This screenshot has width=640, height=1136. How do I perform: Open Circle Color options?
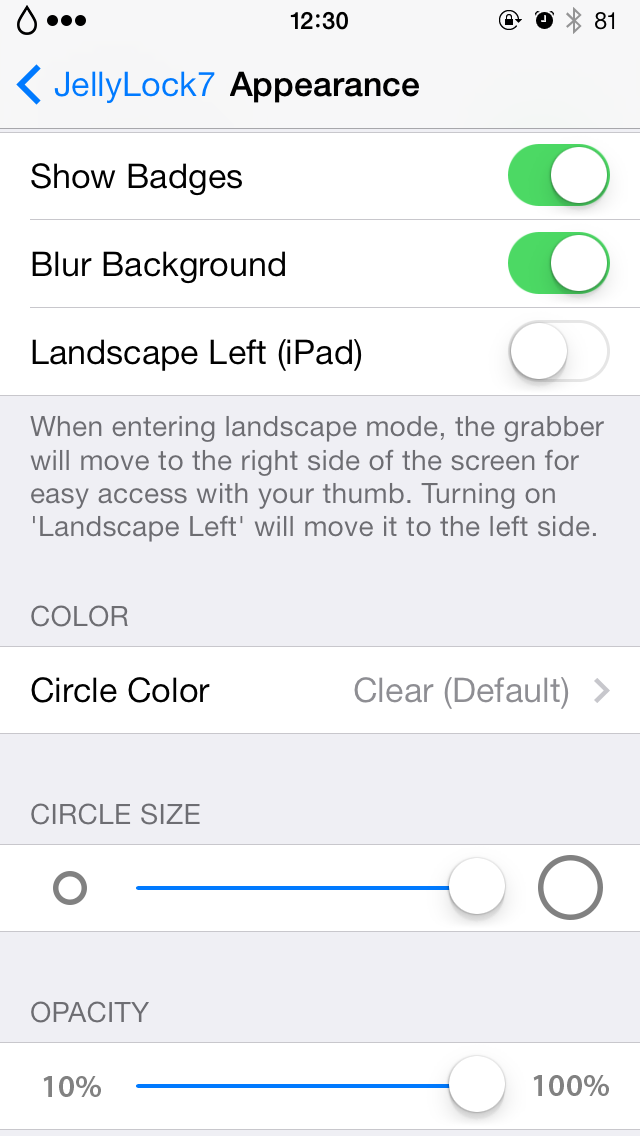[320, 690]
